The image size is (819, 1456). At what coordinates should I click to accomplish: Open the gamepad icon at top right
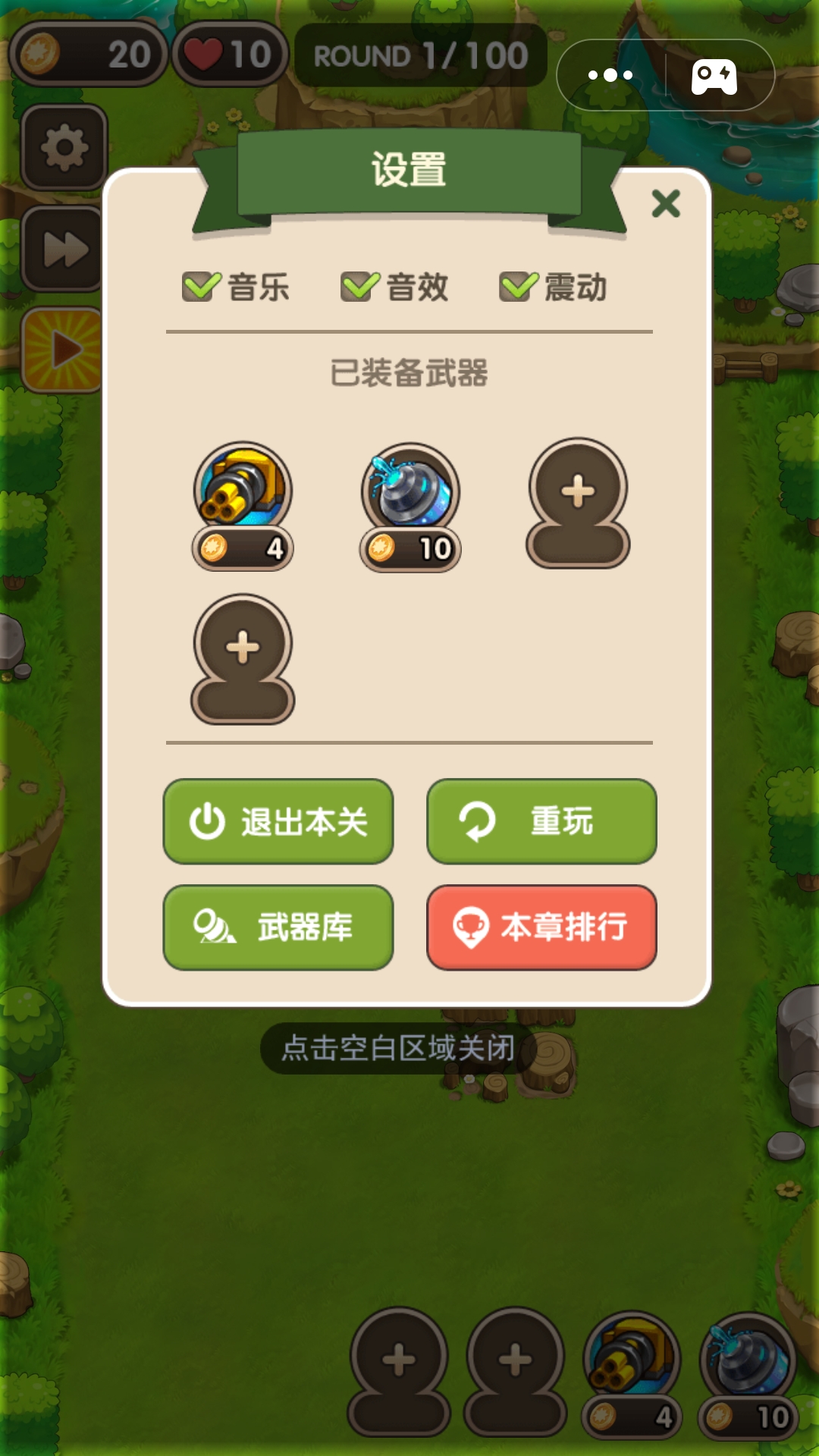[x=714, y=76]
